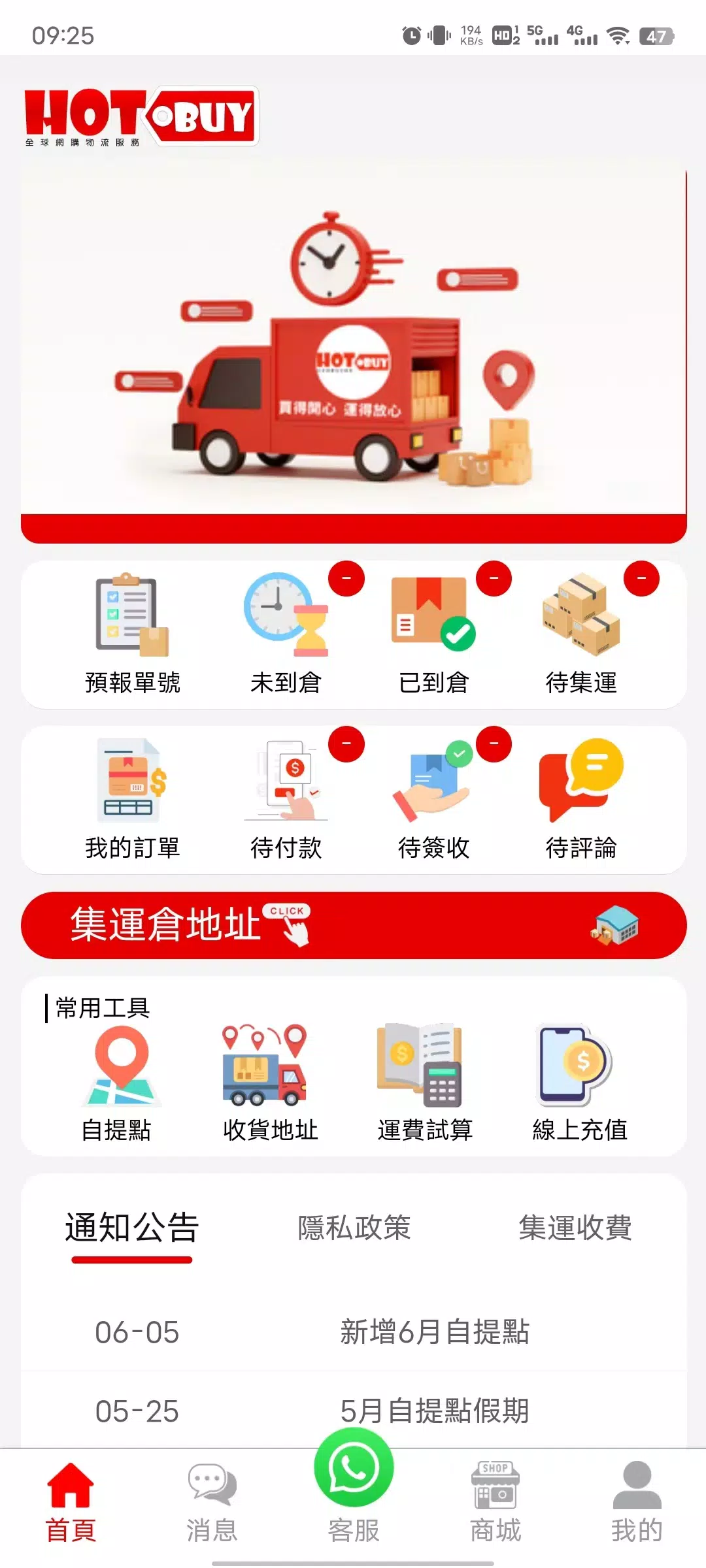Image resolution: width=706 pixels, height=1568 pixels.
Task: Open 線上充值 top-up
Action: 580,1083
